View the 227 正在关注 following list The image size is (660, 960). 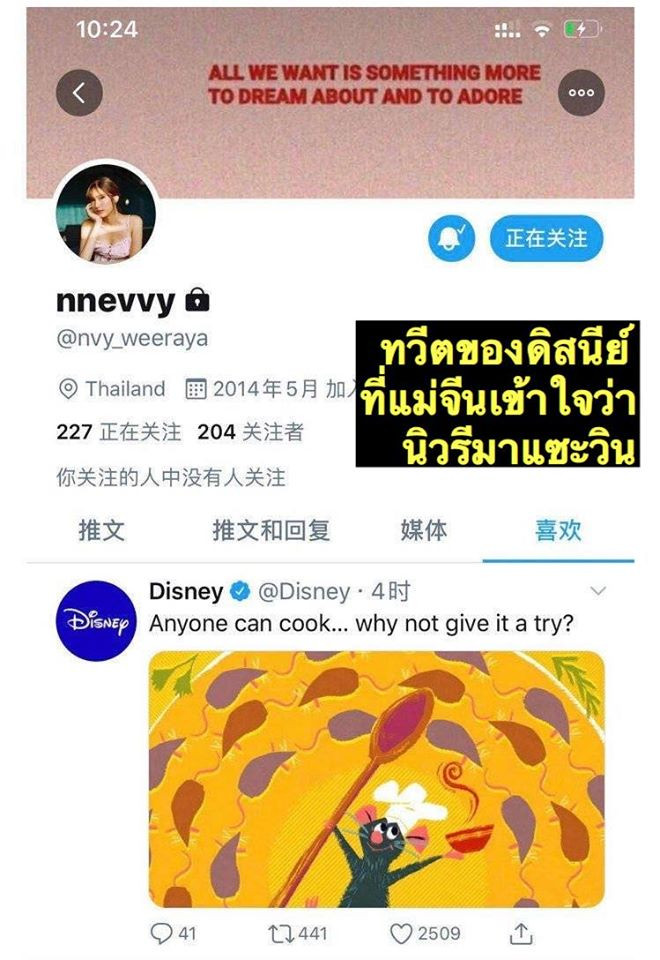119,432
